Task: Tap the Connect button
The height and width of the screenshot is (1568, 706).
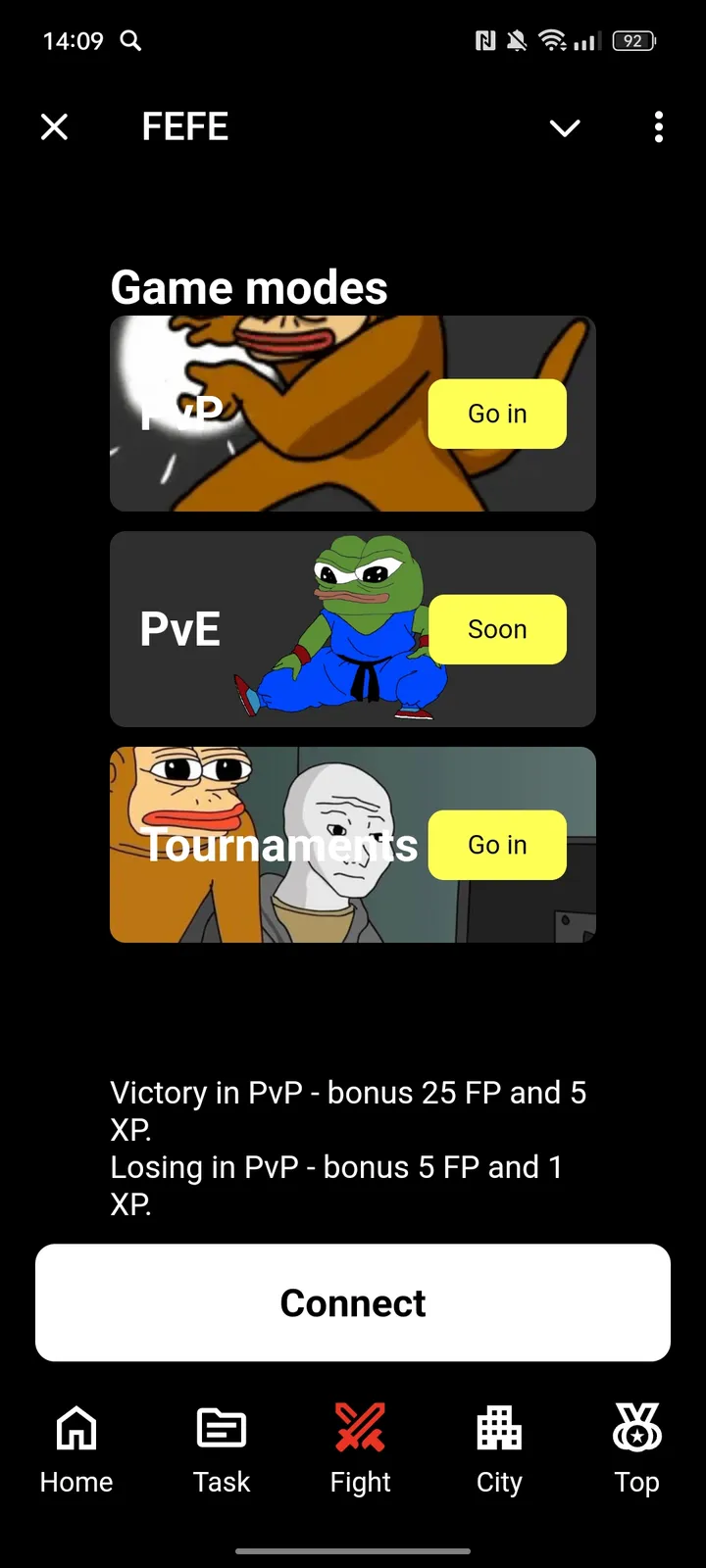Action: [x=353, y=1302]
